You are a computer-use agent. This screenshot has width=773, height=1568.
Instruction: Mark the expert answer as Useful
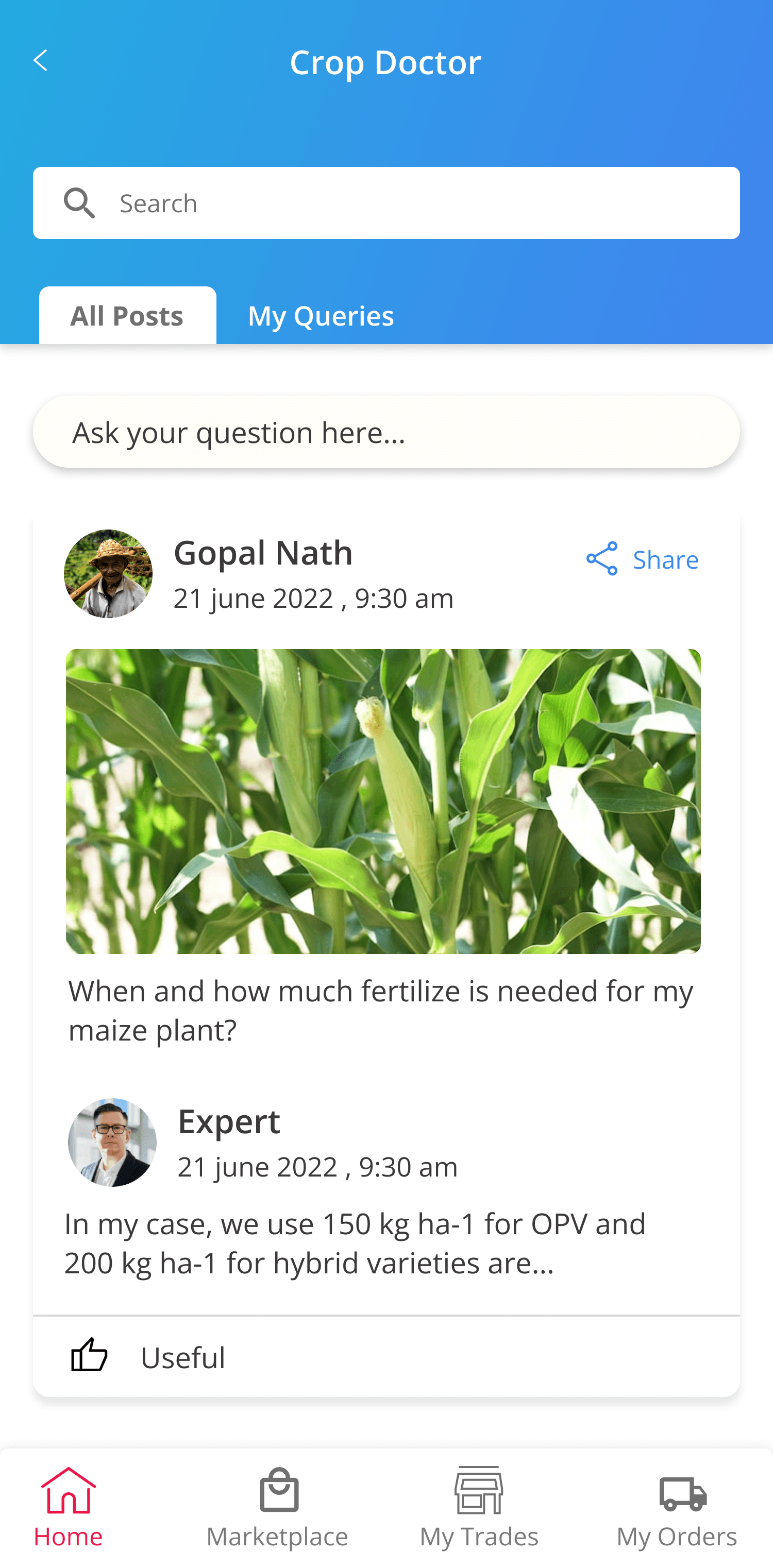(x=148, y=1357)
